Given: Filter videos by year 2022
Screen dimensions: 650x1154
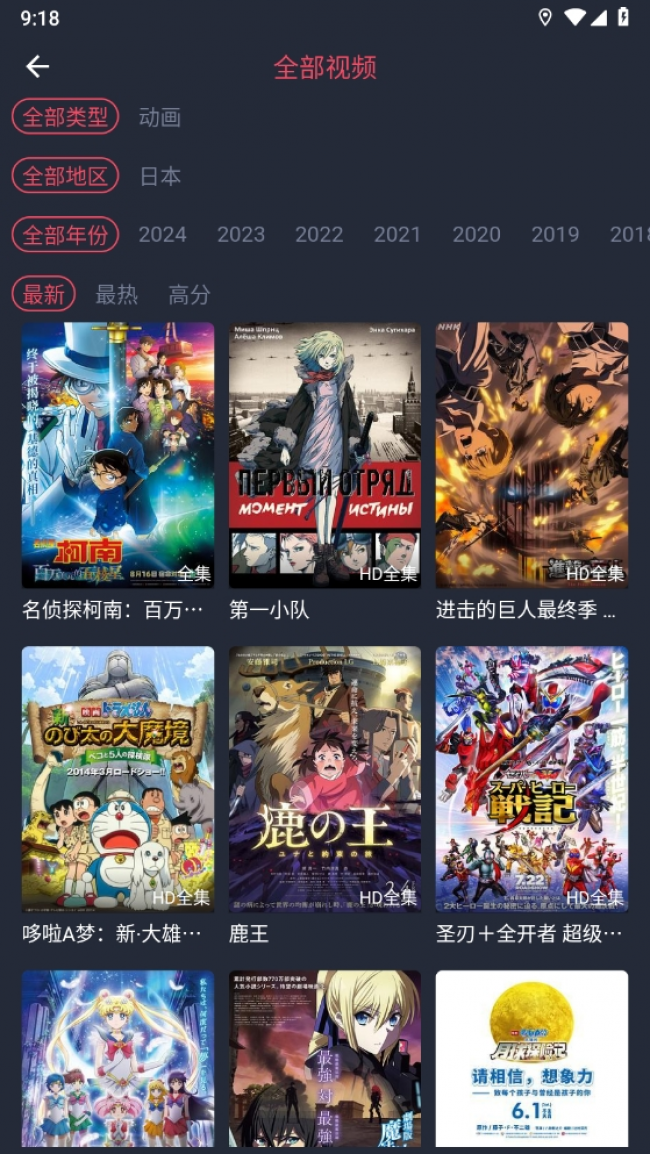Looking at the screenshot, I should pyautogui.click(x=319, y=235).
